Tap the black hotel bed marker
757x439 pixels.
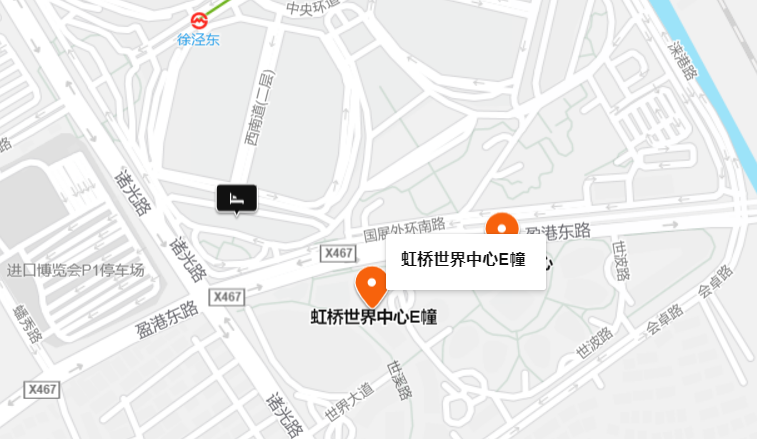tap(236, 198)
